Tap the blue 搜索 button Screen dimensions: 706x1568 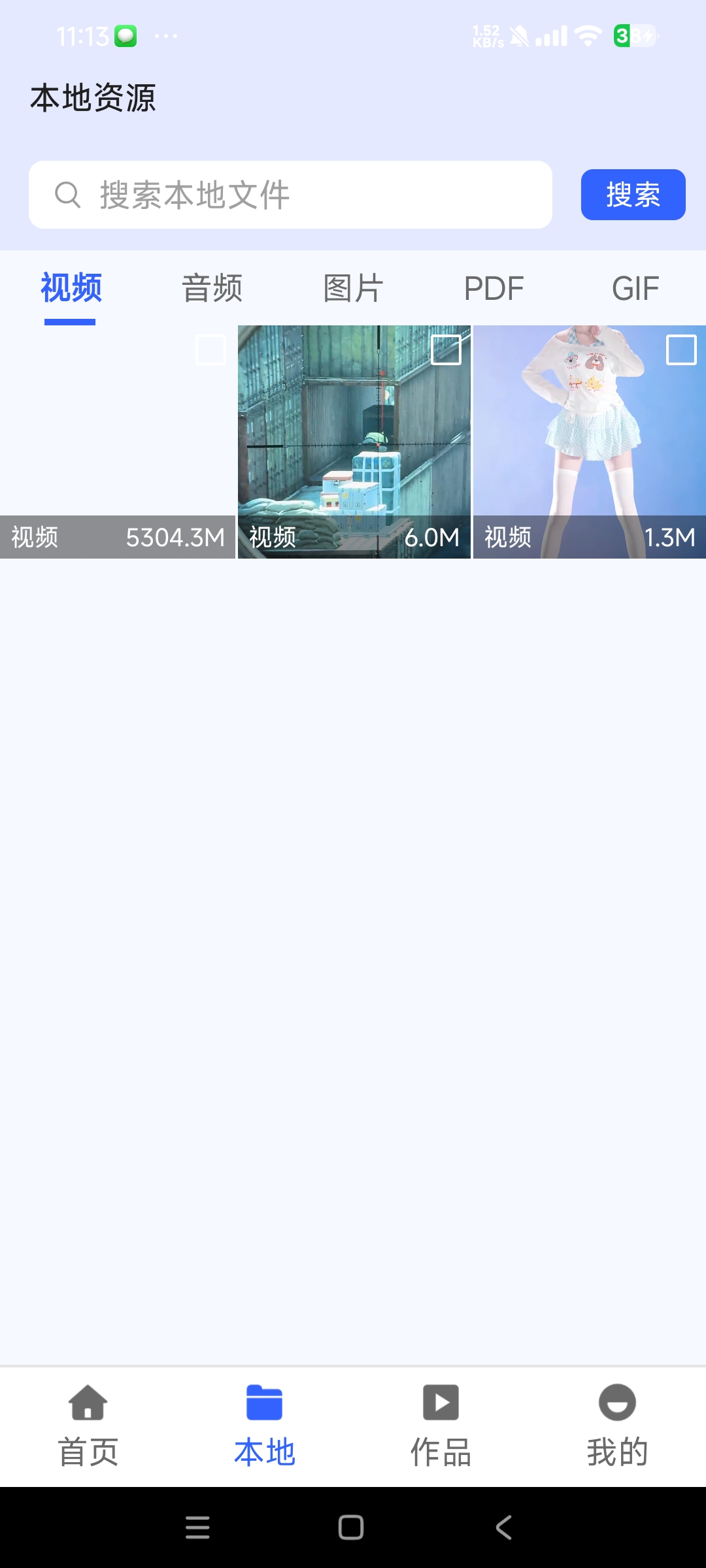pos(633,195)
